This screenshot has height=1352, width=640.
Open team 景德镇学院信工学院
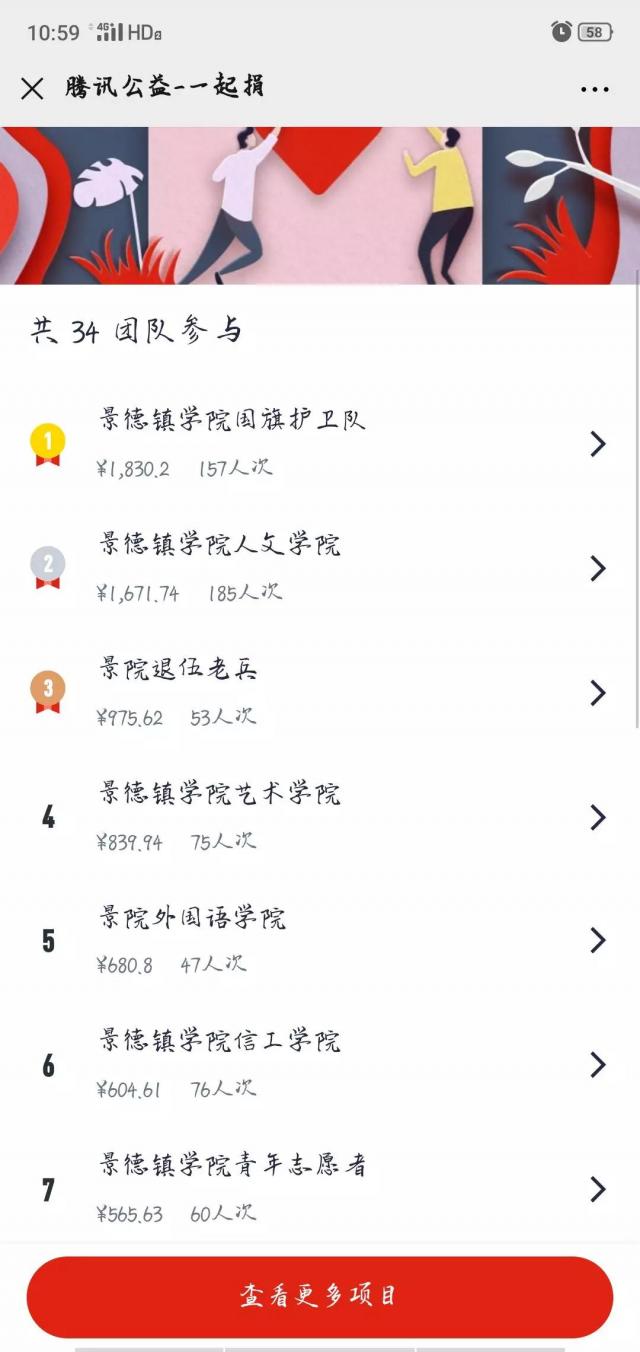coord(320,1064)
